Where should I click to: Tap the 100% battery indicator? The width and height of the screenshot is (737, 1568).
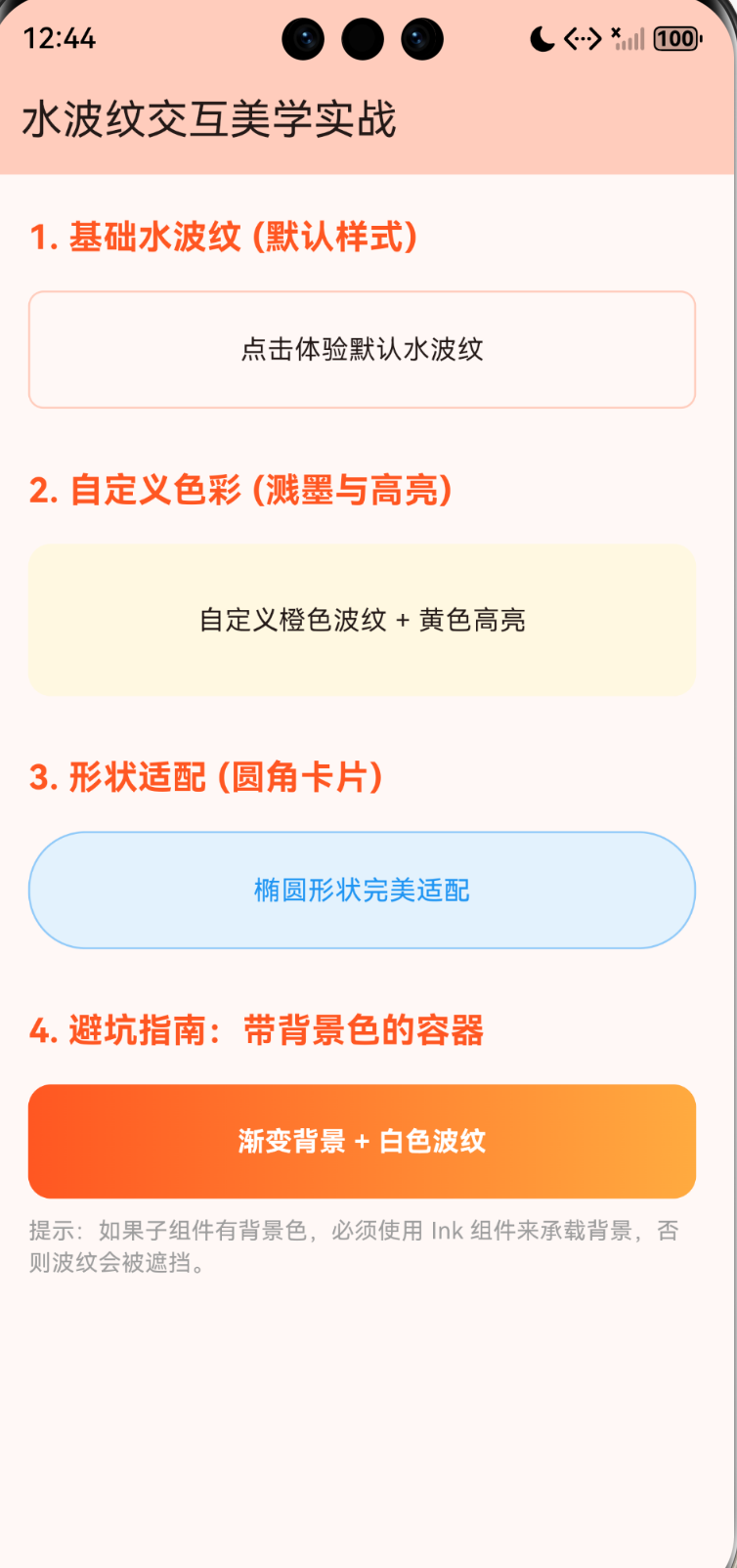[673, 38]
